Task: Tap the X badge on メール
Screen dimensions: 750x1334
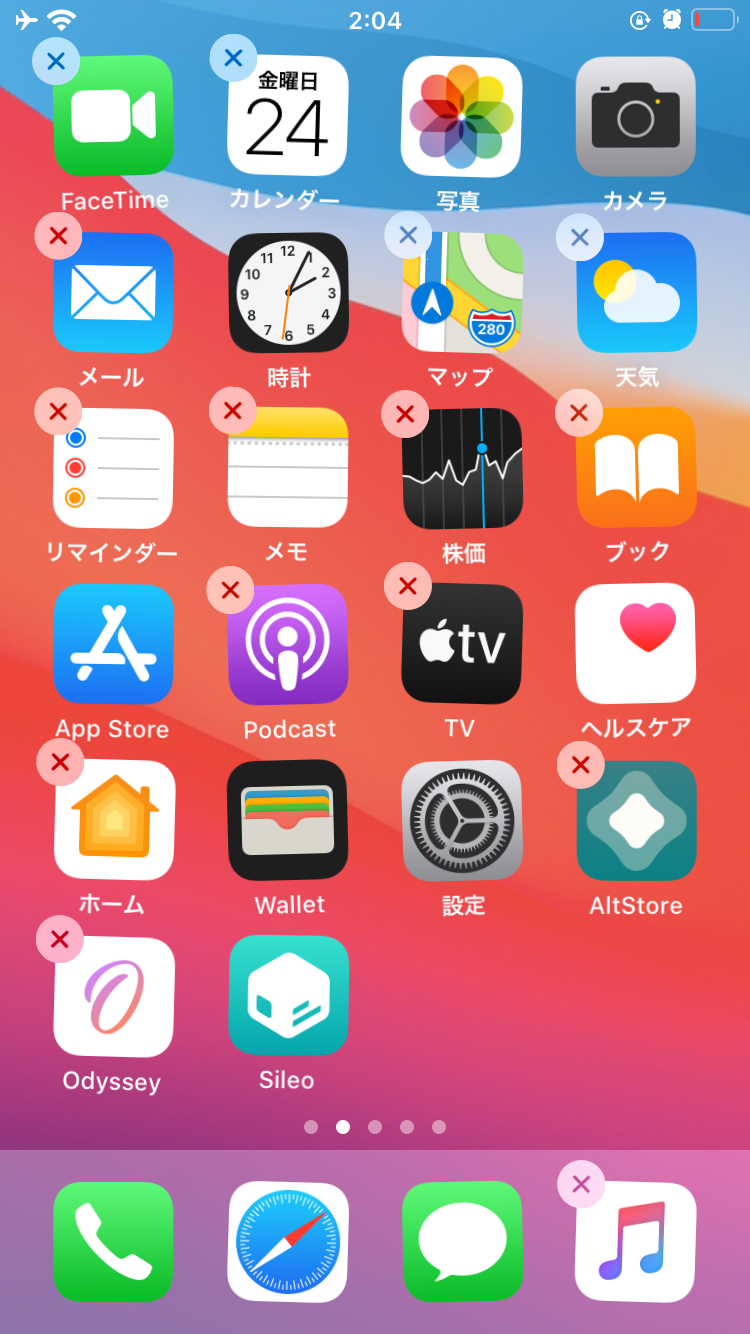Action: click(x=58, y=236)
